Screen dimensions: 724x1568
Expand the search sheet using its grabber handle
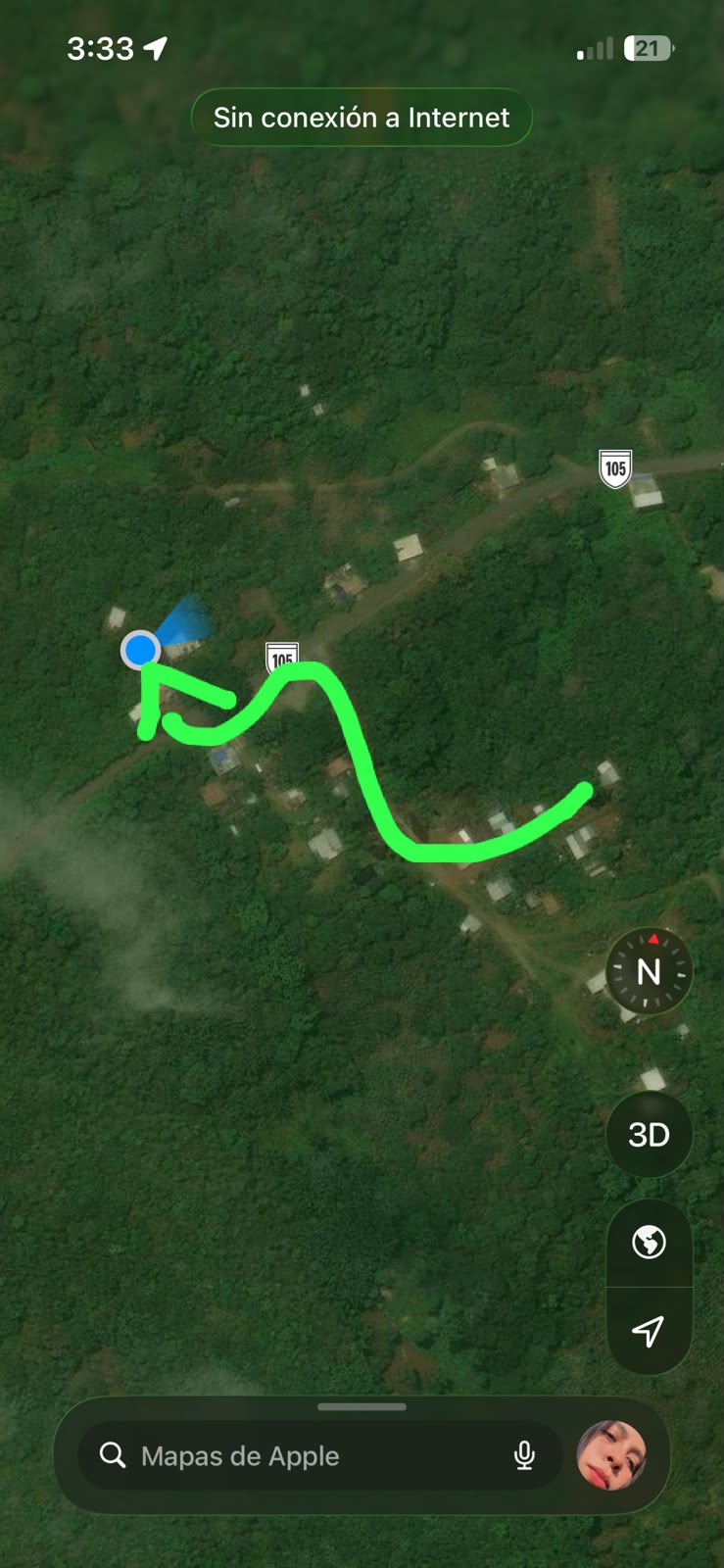point(362,1406)
